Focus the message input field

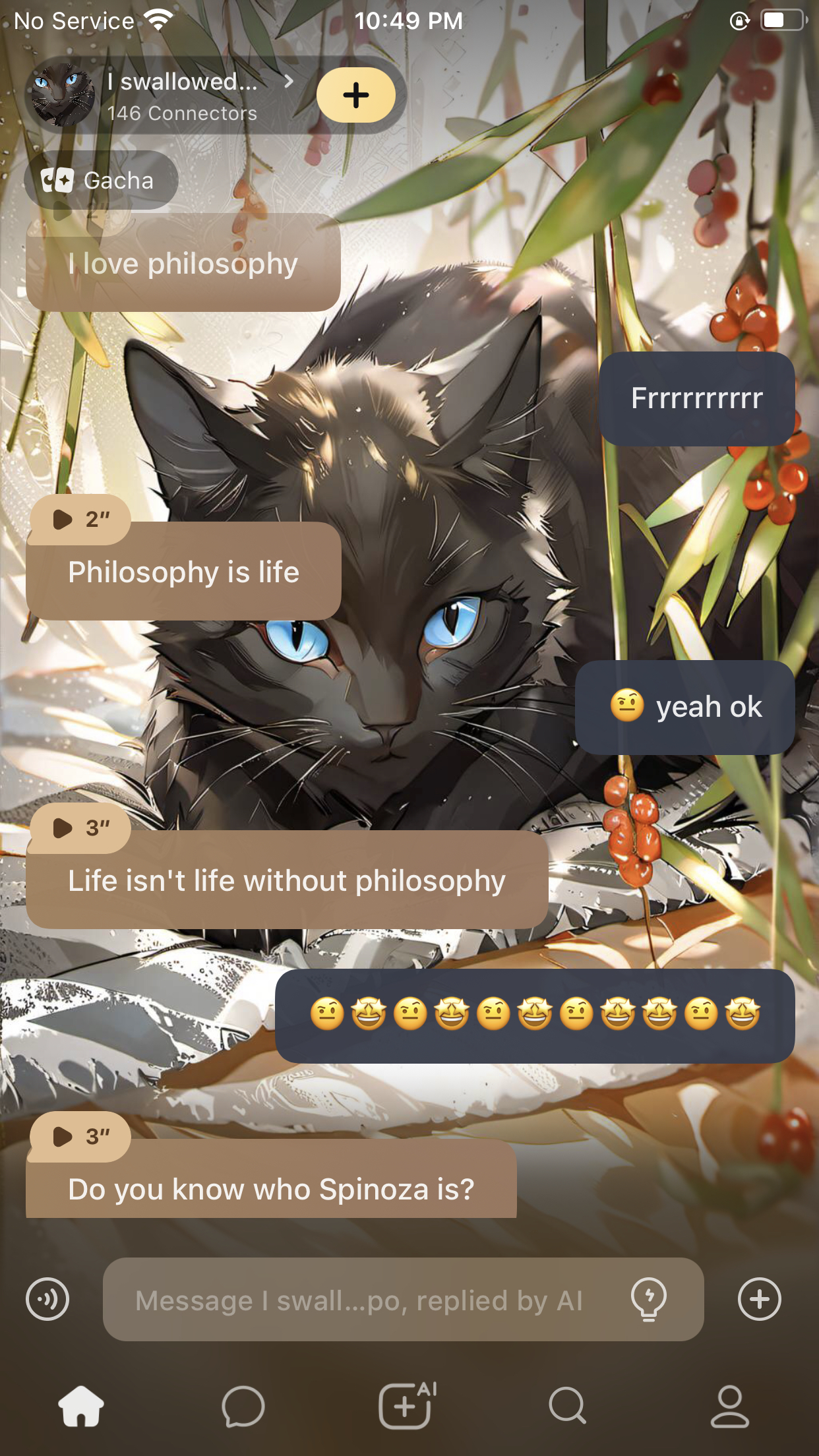(359, 1300)
